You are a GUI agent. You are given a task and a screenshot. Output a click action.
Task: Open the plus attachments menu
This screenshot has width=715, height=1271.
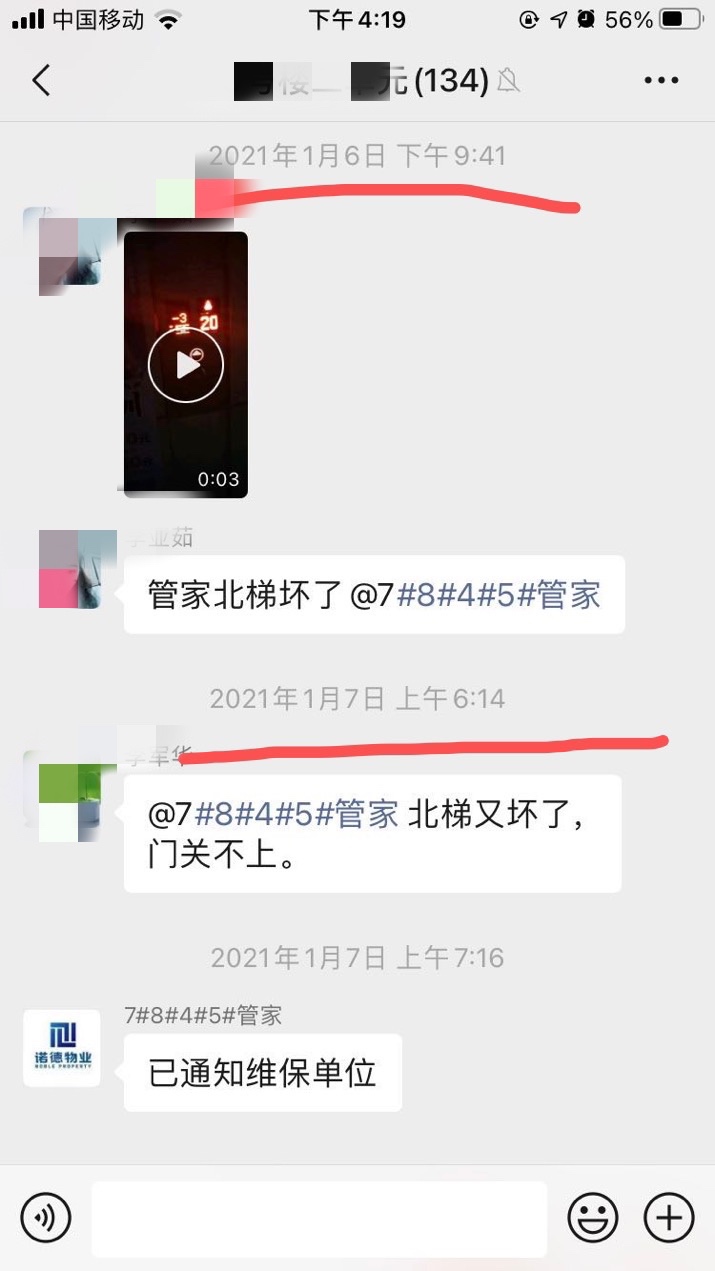click(669, 1217)
